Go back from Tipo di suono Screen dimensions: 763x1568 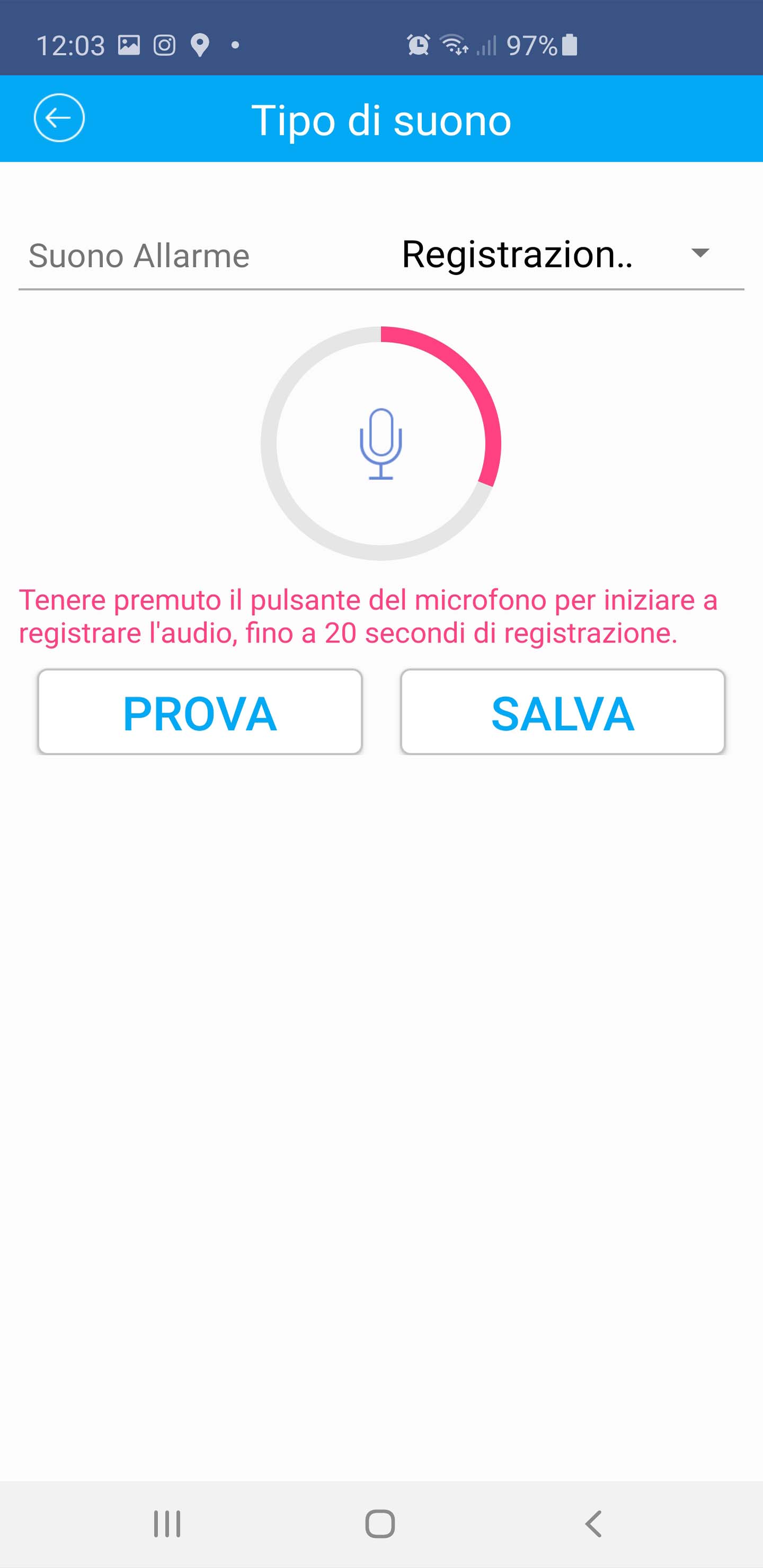(x=59, y=118)
